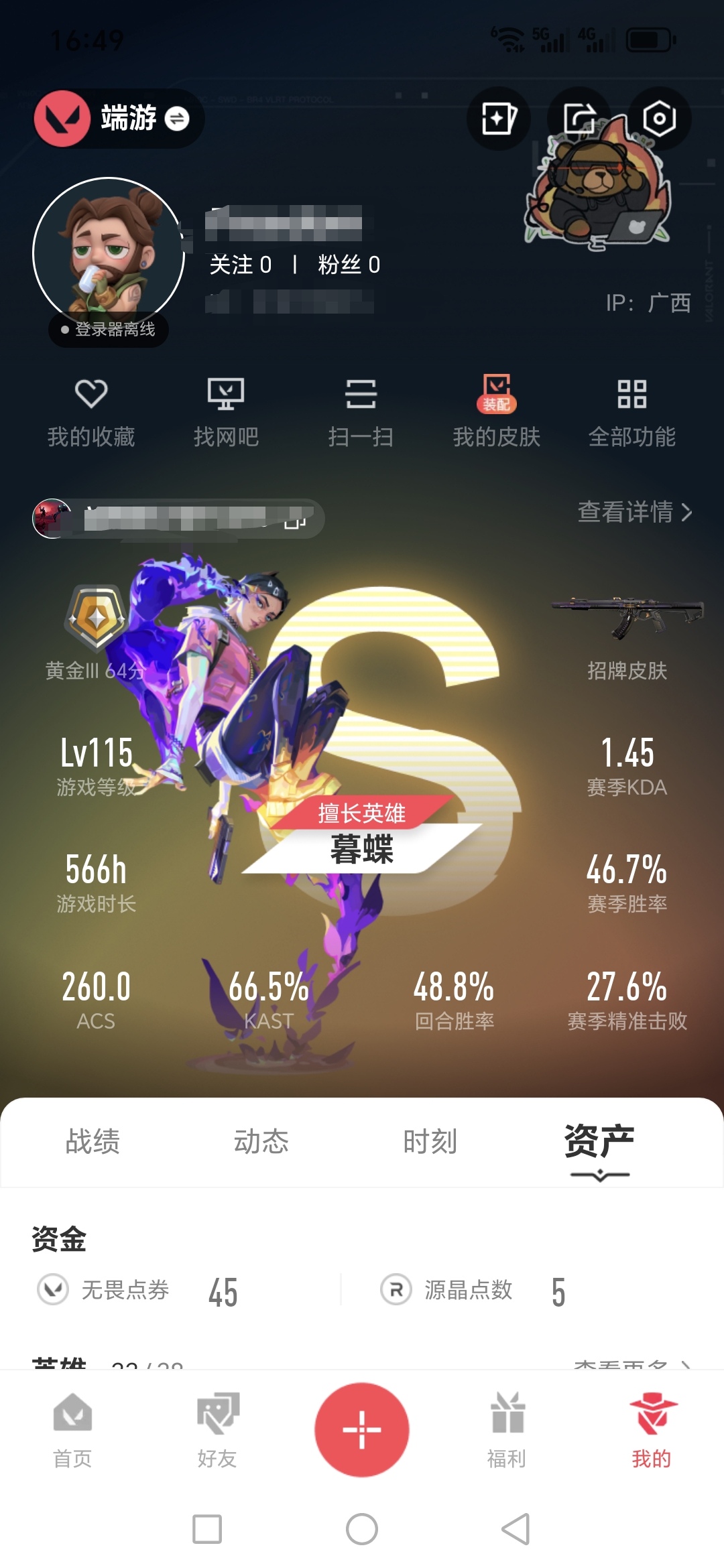The height and width of the screenshot is (1568, 724).
Task: Open the card with star icon
Action: coord(498,119)
